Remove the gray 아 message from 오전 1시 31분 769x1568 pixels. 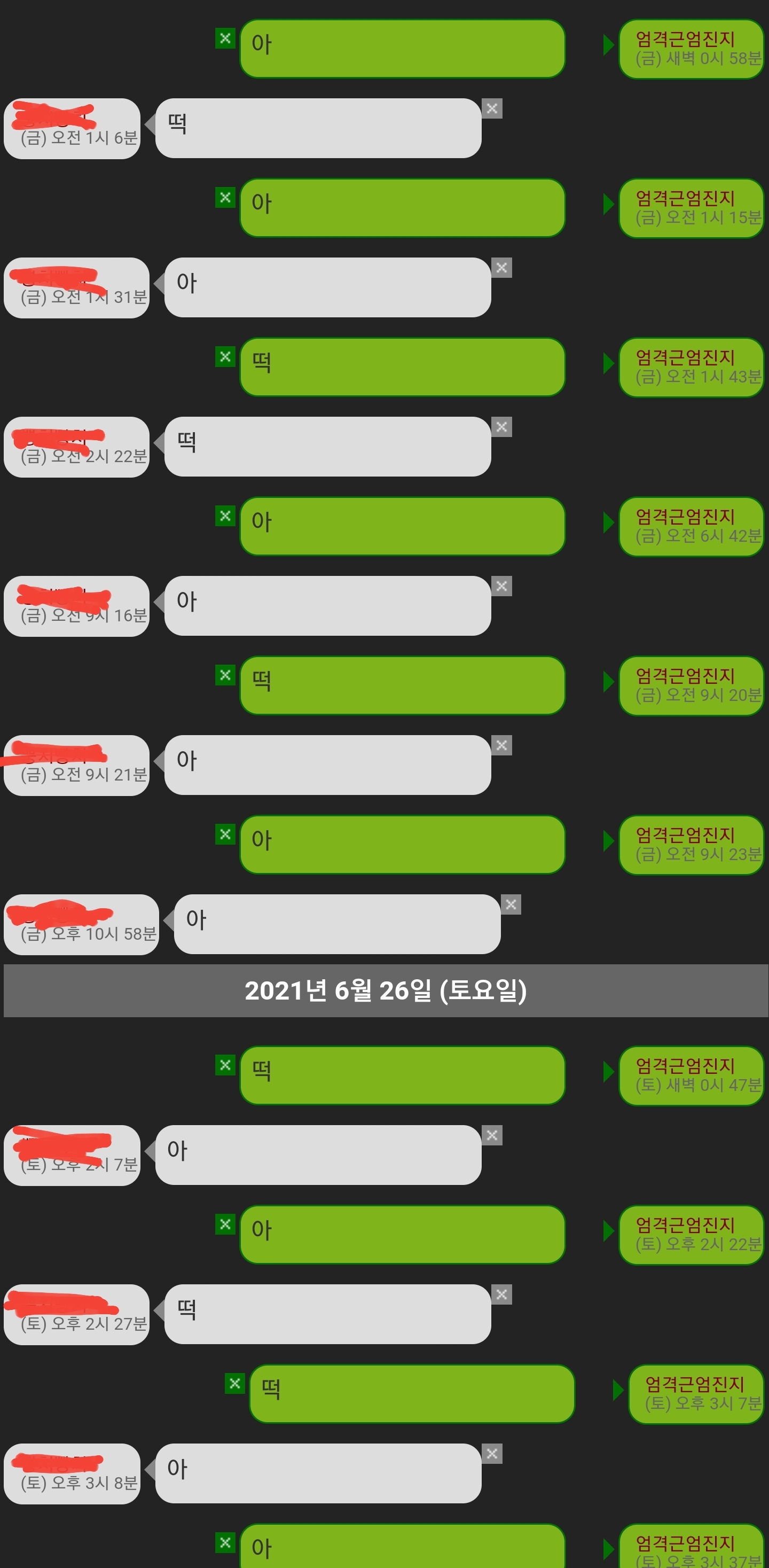(x=502, y=267)
